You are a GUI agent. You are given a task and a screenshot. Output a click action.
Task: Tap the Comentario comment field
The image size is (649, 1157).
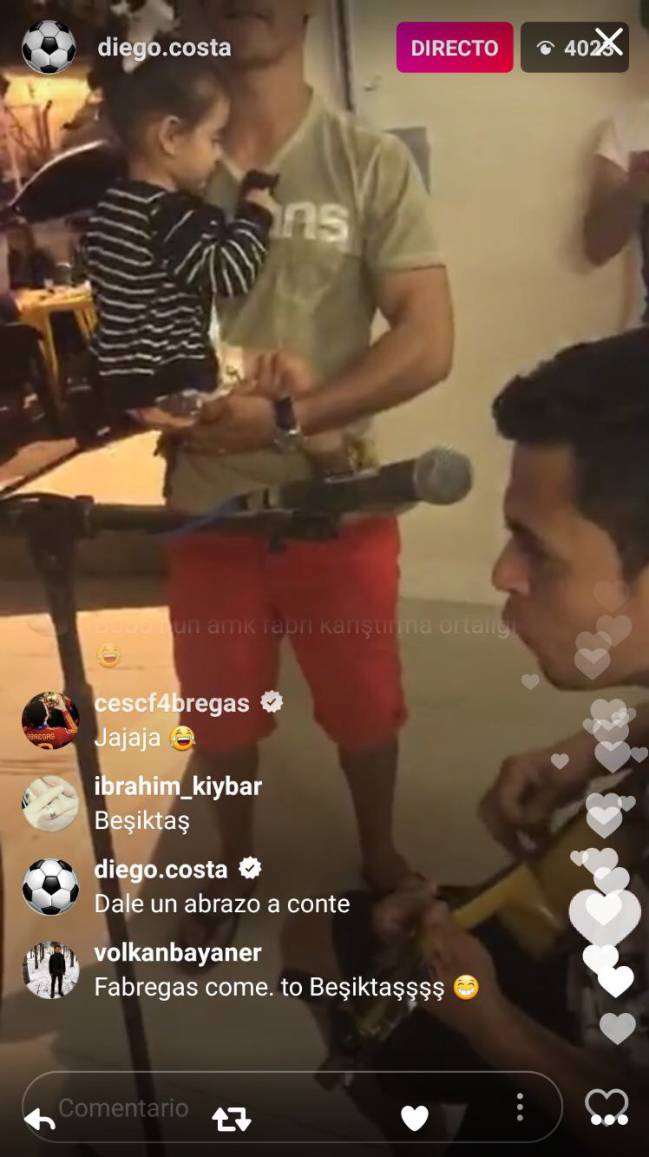coord(125,1107)
